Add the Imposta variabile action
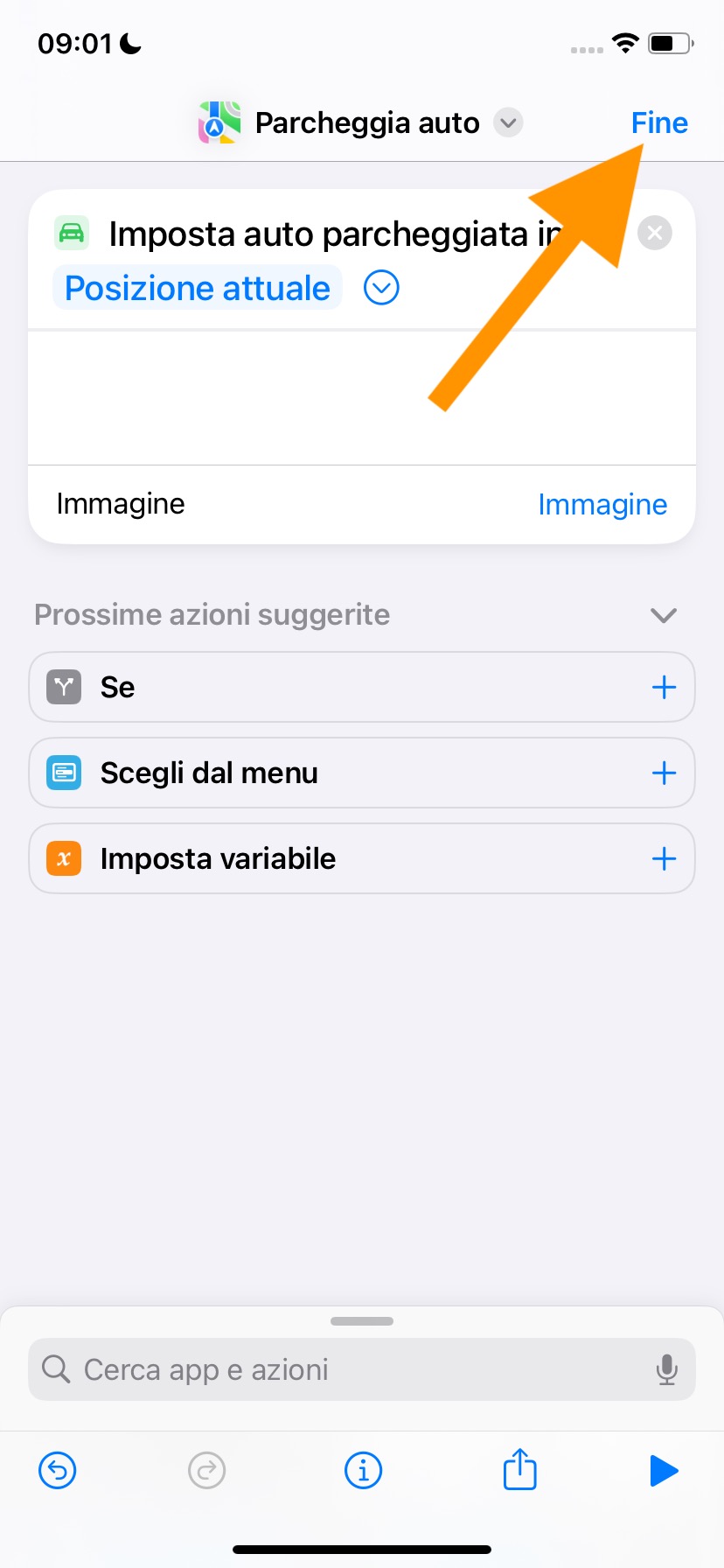This screenshot has width=724, height=1568. (664, 859)
